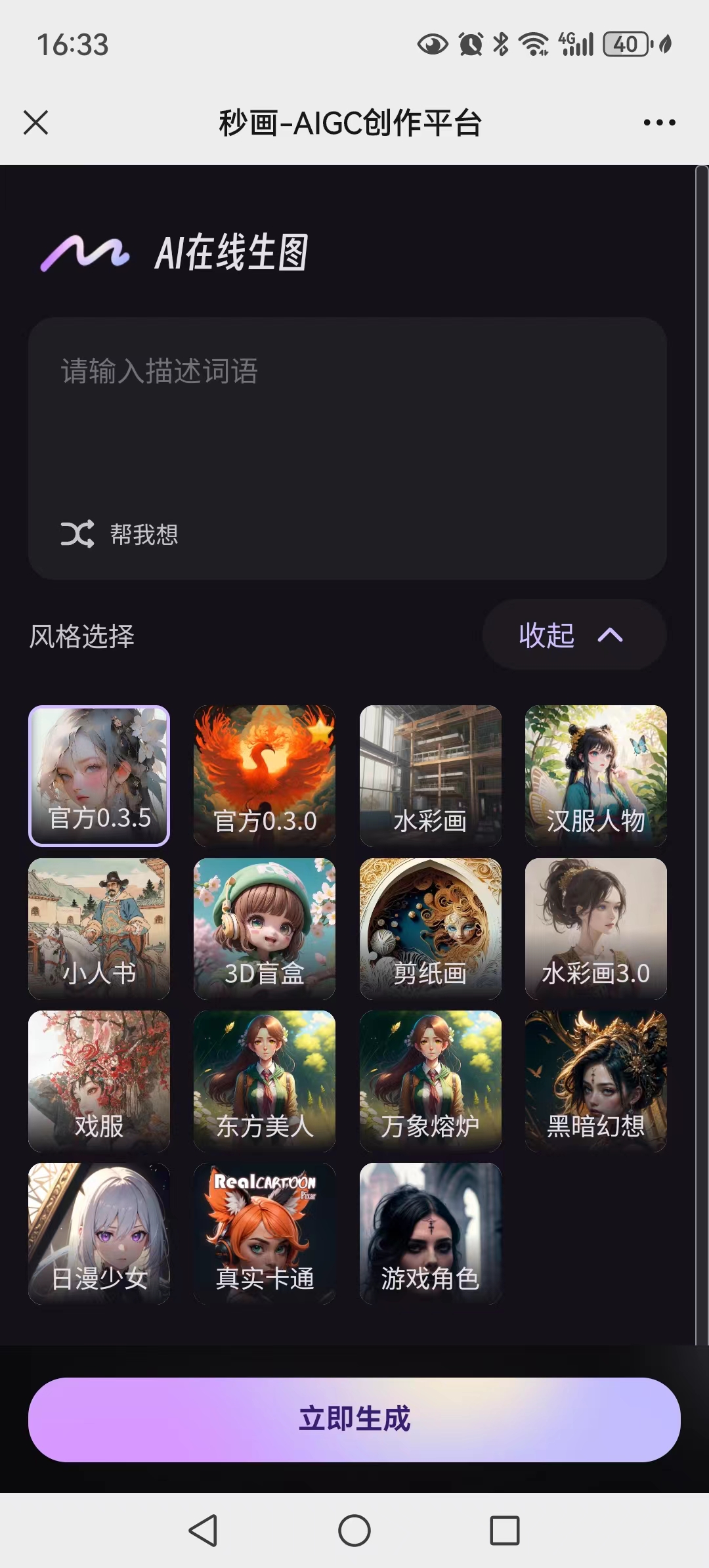This screenshot has height=1568, width=709.
Task: Choose the 剪纸画 style thumbnail
Action: tap(430, 929)
